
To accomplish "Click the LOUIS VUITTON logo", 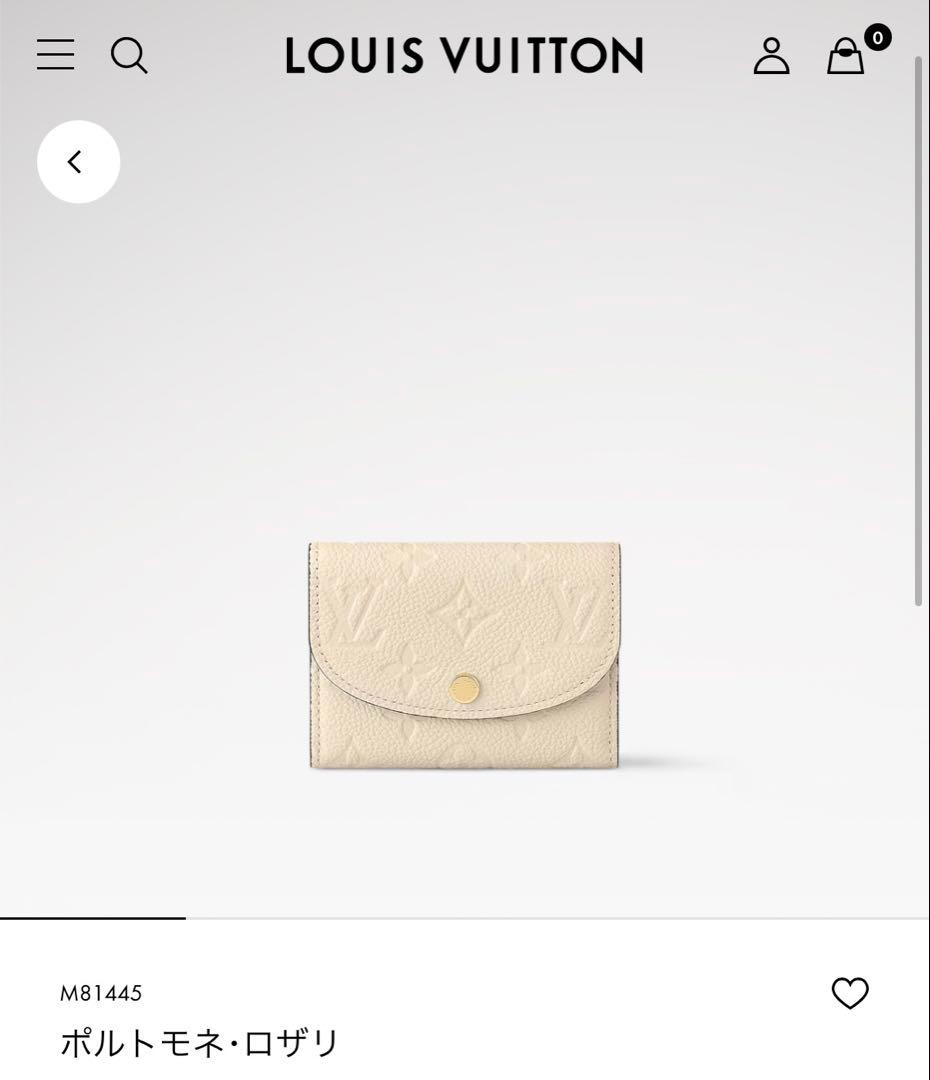I will pos(463,55).
